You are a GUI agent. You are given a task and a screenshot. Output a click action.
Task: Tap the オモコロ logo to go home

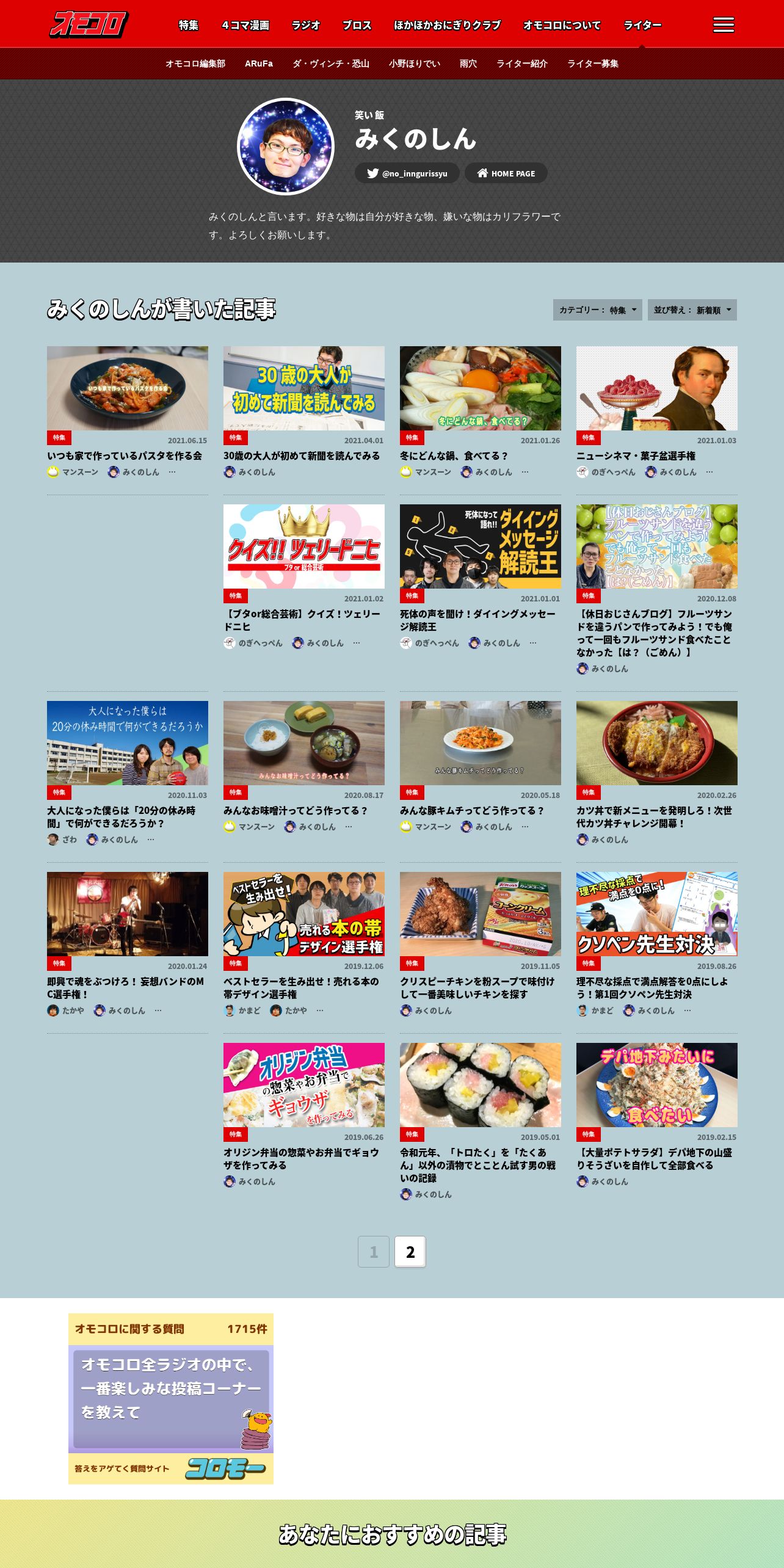tap(89, 24)
